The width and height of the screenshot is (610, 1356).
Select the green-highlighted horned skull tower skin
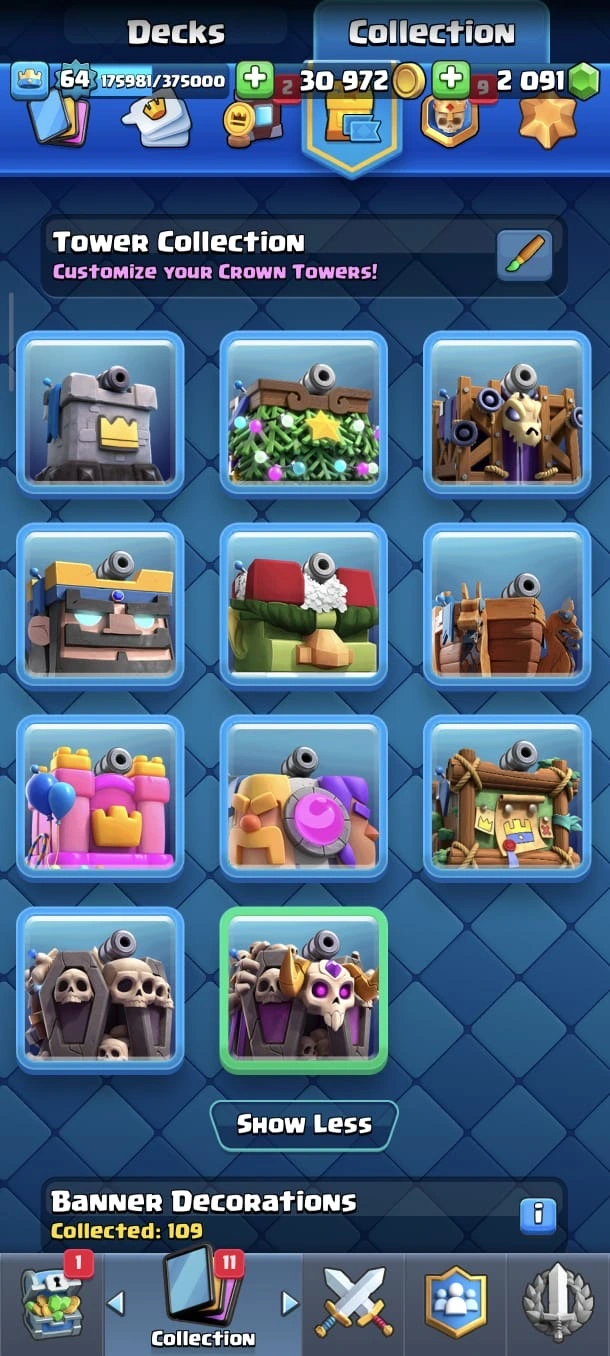point(303,989)
